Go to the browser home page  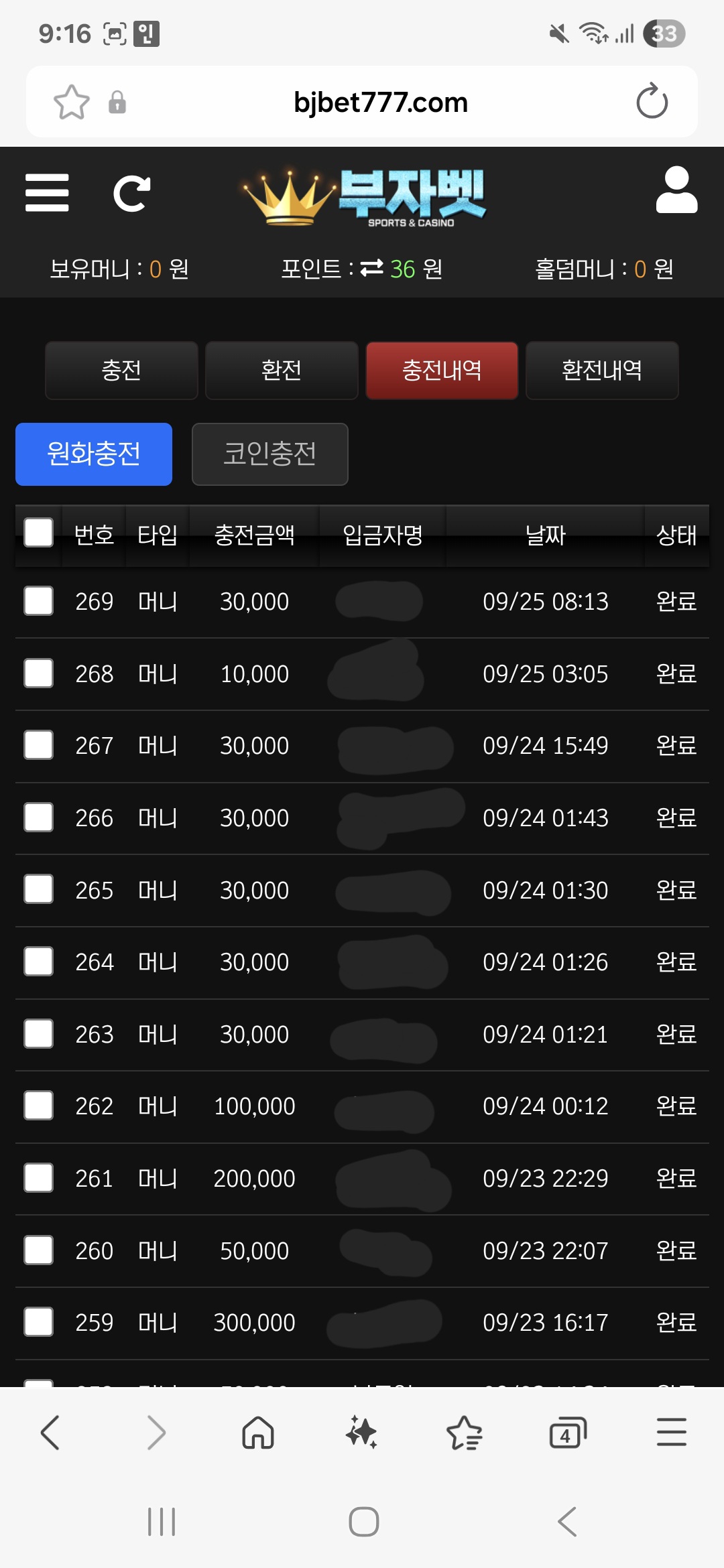click(x=258, y=1433)
